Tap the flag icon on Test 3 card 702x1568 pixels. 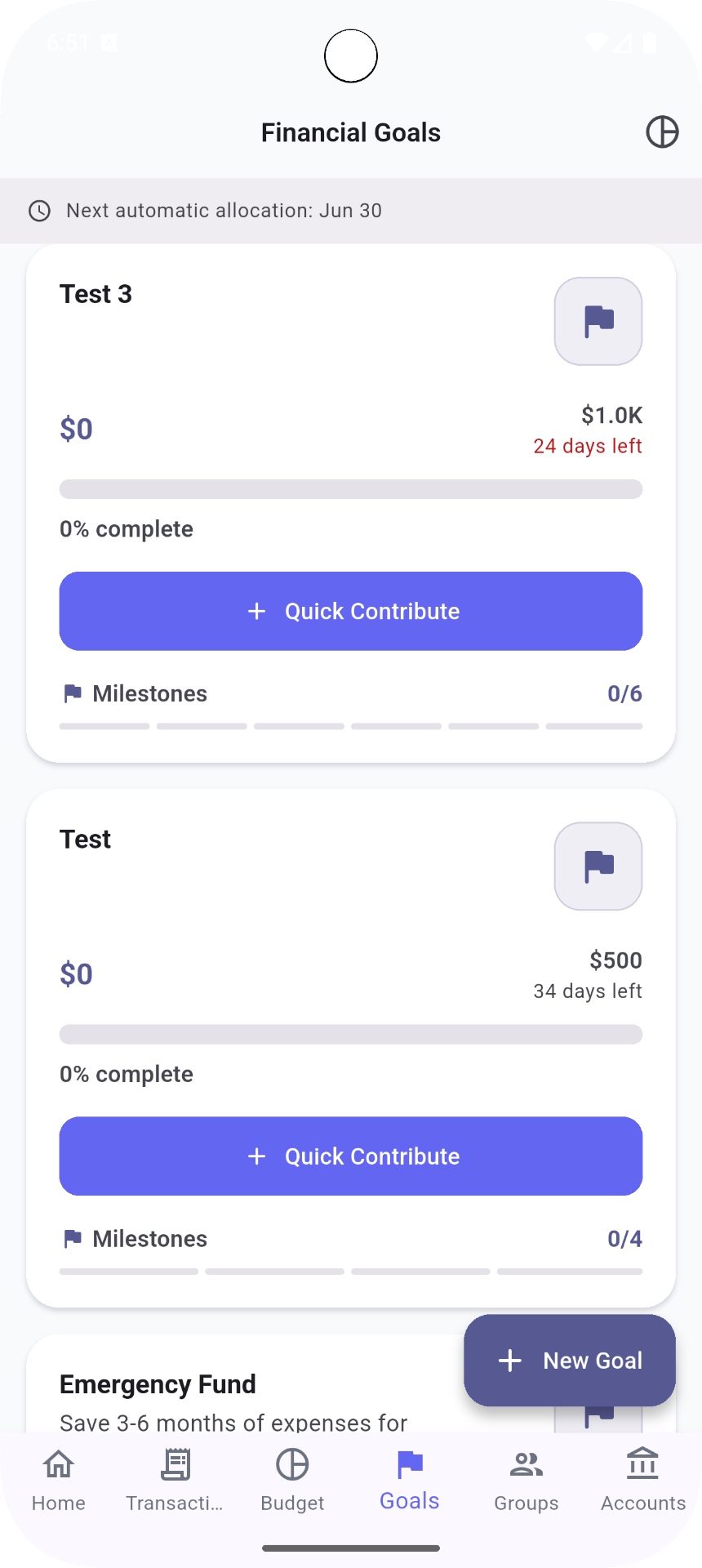pyautogui.click(x=598, y=320)
